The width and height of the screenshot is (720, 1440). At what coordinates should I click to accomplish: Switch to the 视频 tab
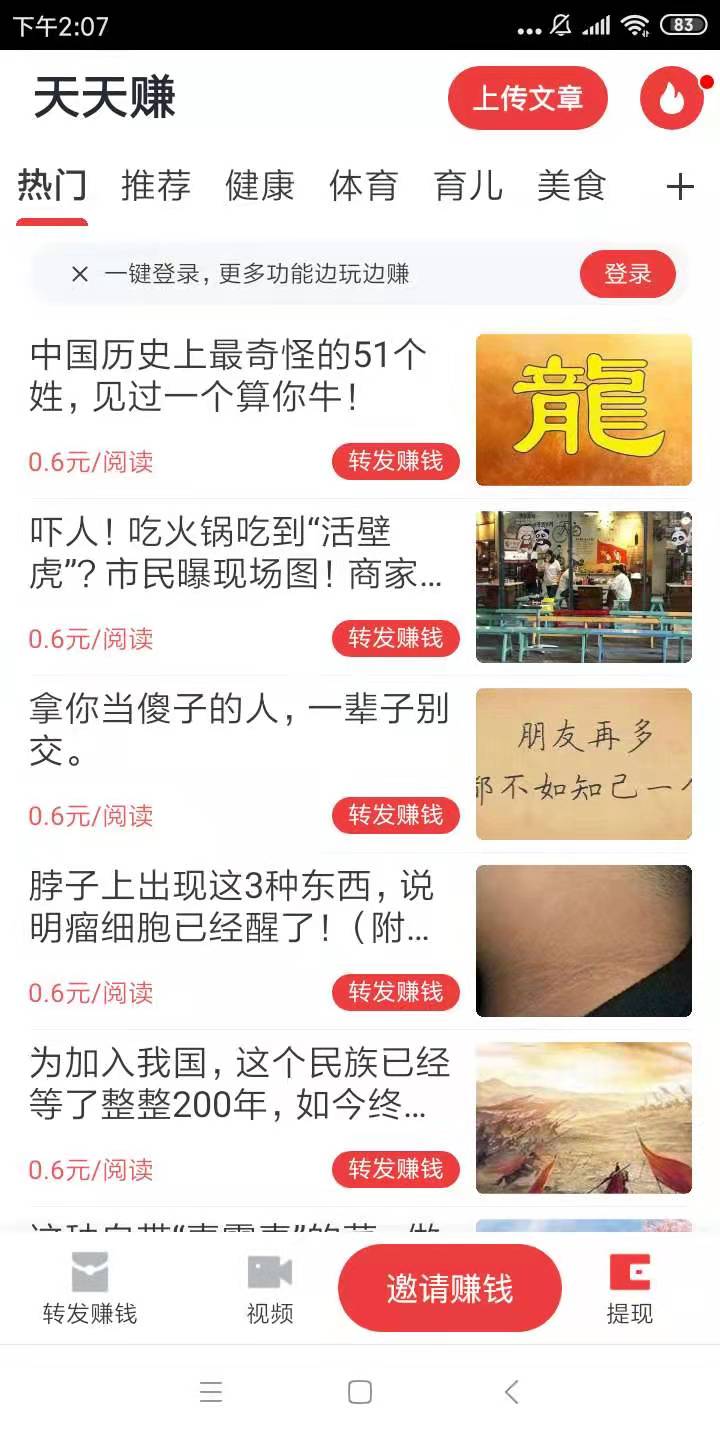click(270, 1290)
